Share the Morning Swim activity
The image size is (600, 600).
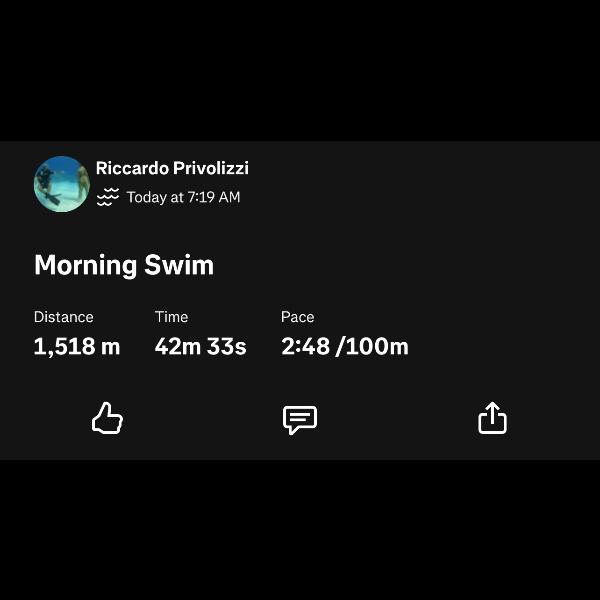pyautogui.click(x=492, y=418)
